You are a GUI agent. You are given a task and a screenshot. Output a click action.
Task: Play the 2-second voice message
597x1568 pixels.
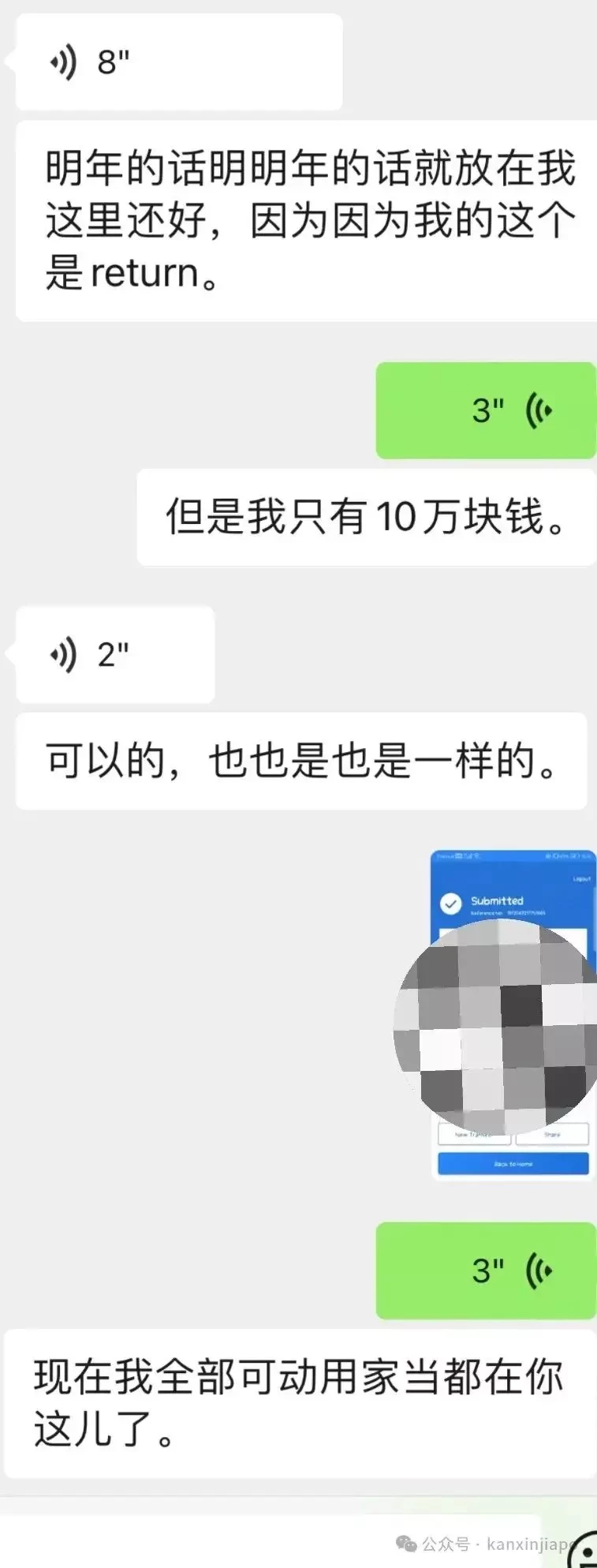click(115, 654)
